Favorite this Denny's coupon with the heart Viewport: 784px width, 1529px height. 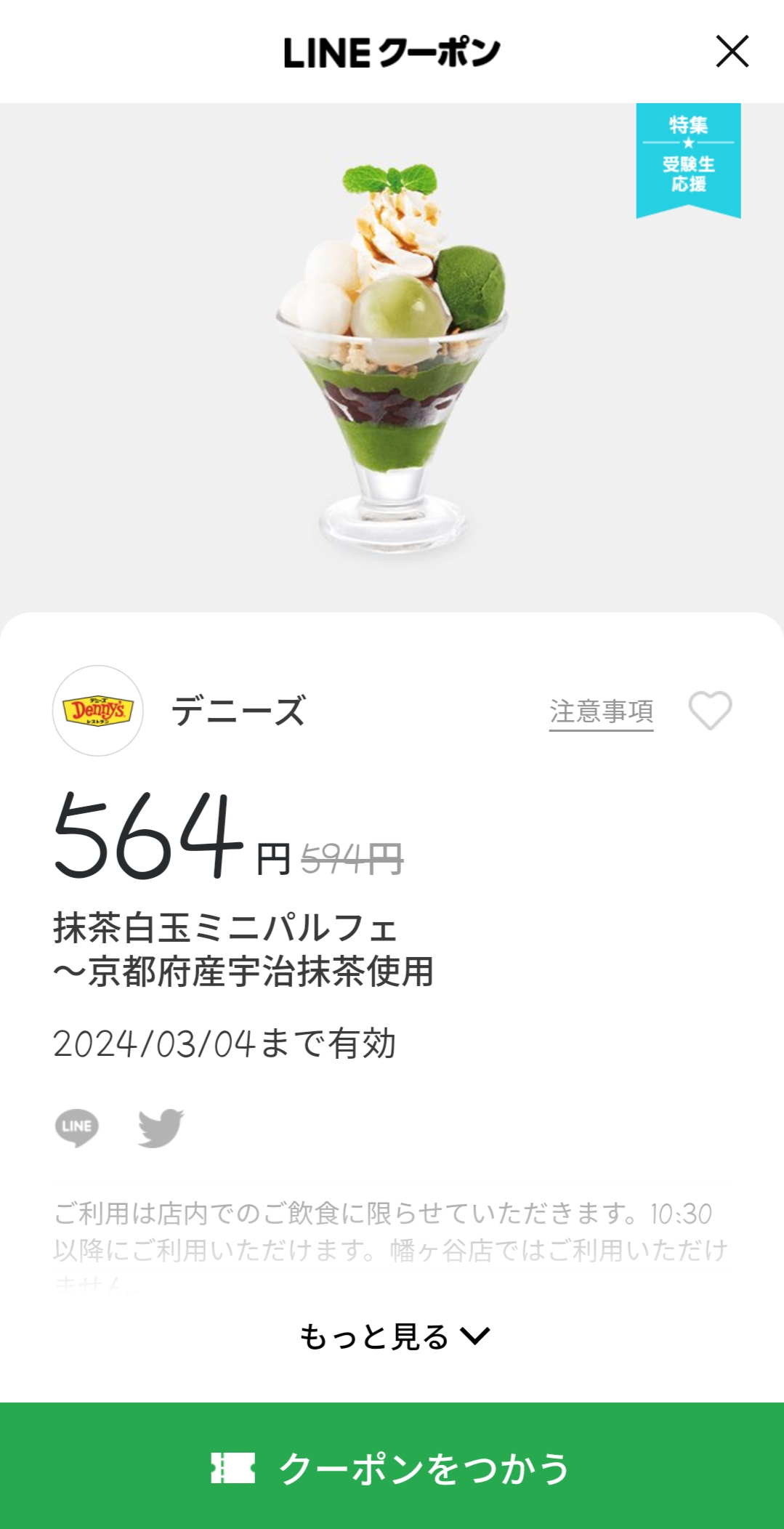(710, 710)
